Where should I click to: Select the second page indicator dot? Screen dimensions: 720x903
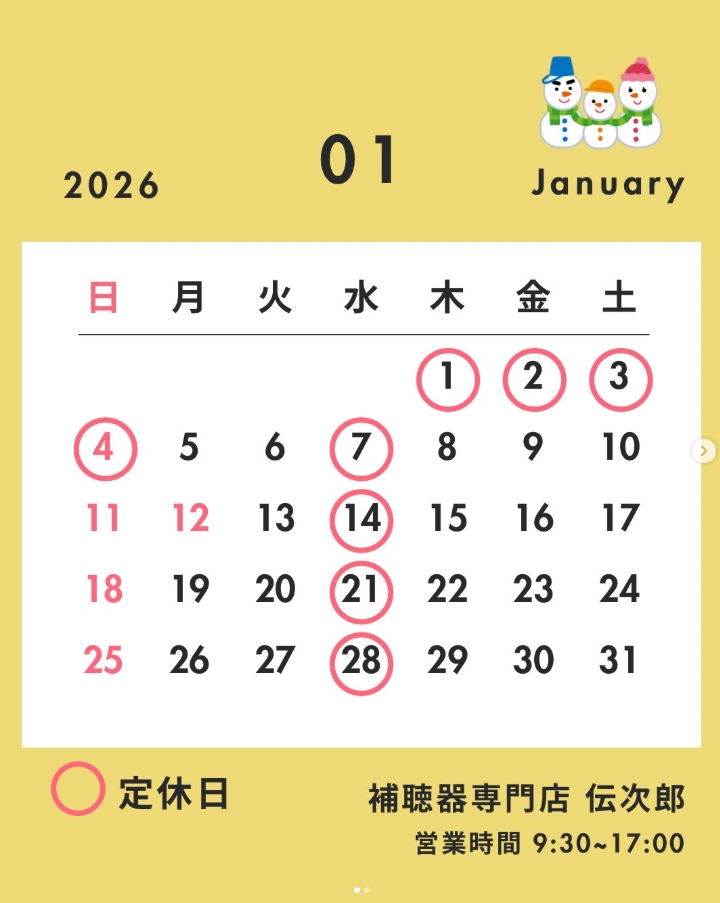367,889
